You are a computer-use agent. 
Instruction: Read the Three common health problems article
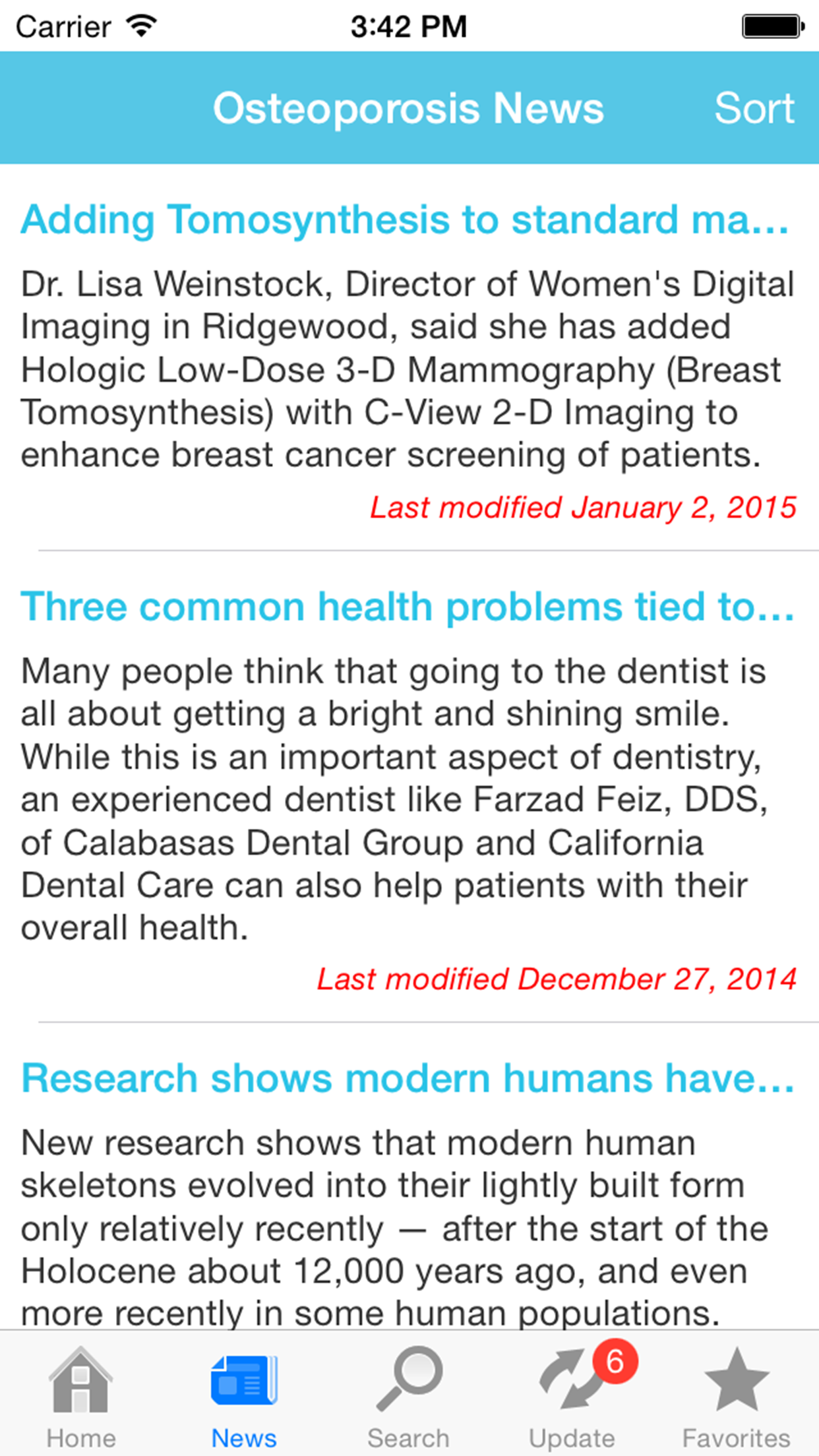(x=408, y=607)
